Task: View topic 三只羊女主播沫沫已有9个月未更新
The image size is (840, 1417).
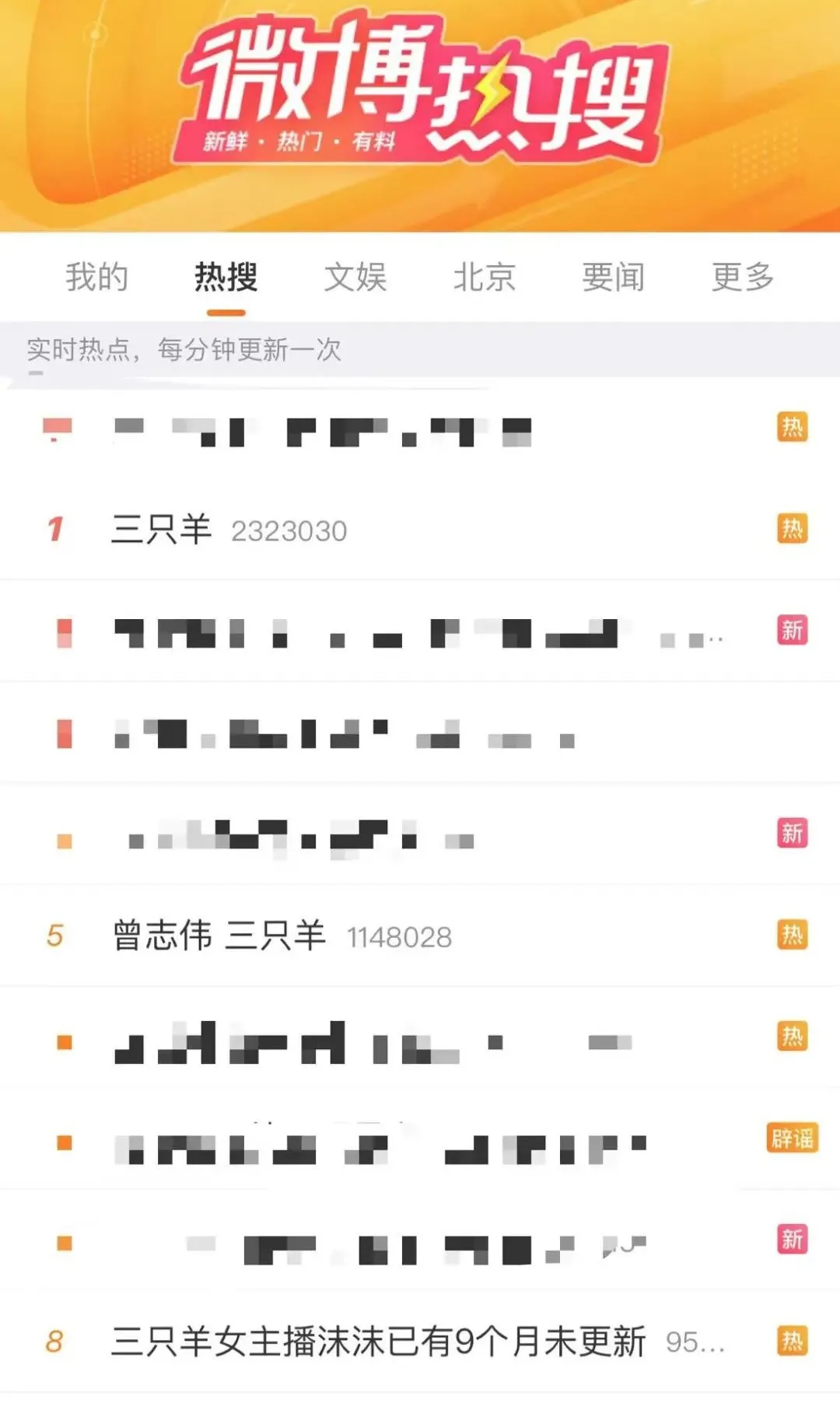Action: tap(378, 1342)
